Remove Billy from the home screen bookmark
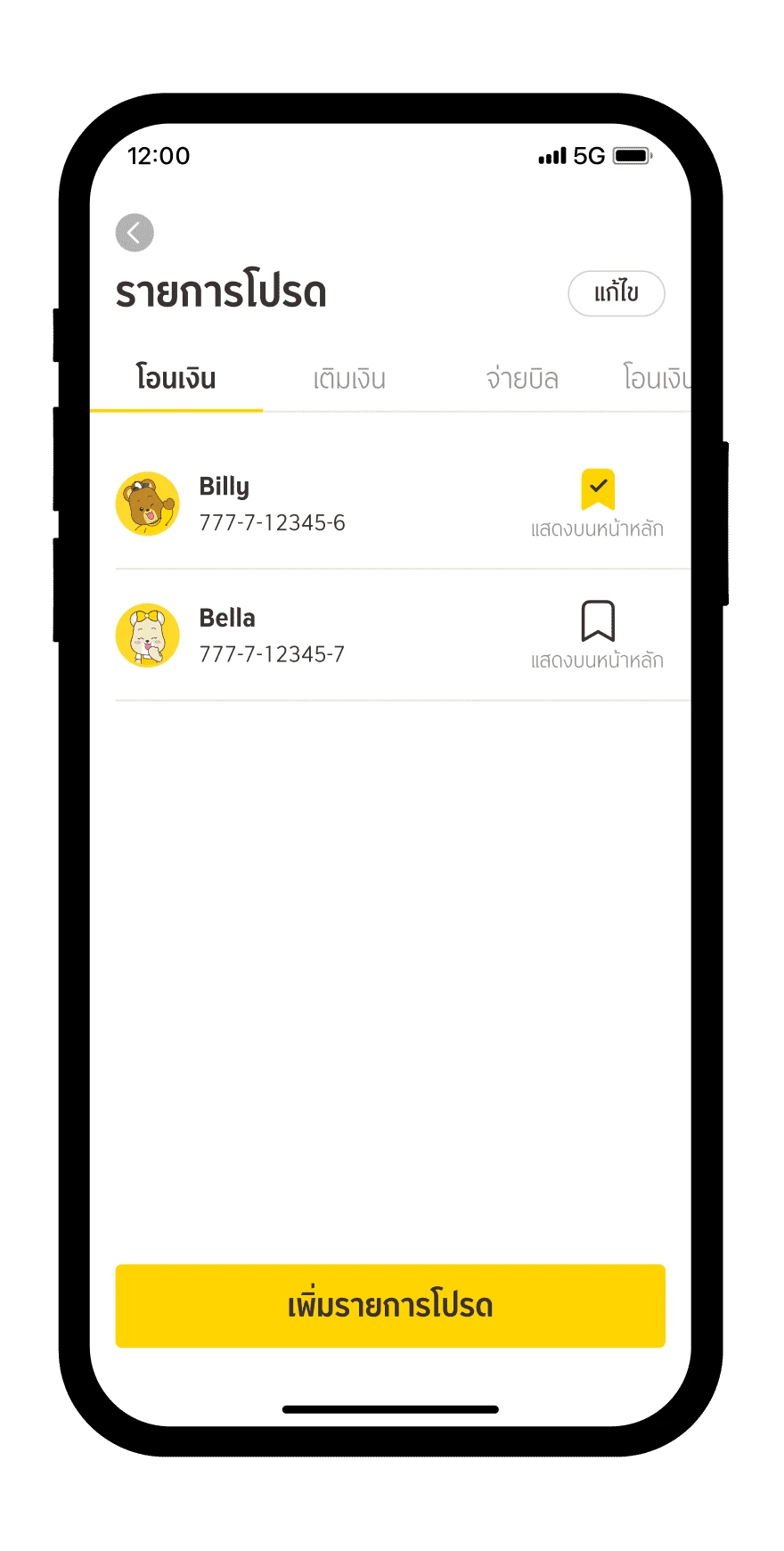 tap(598, 490)
